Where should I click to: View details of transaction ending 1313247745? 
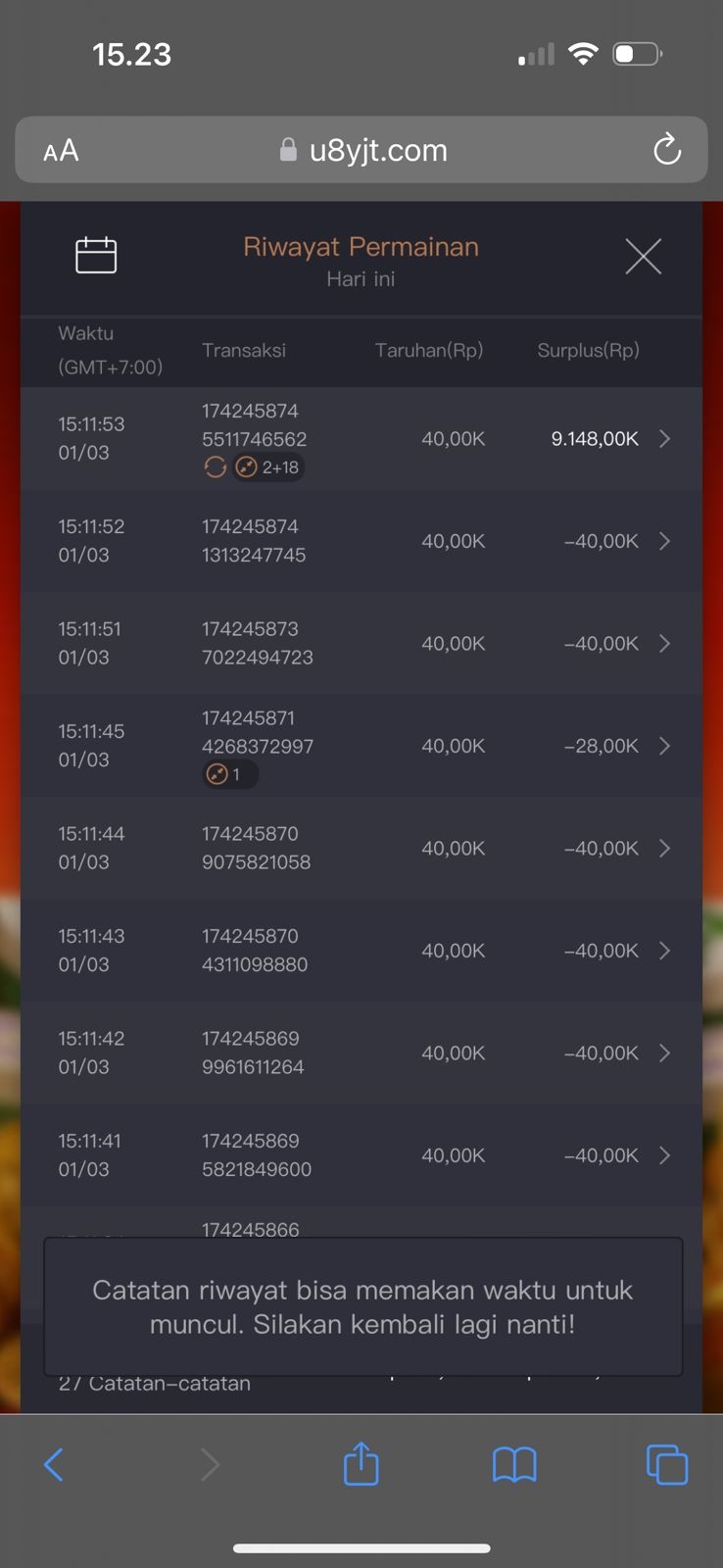pyautogui.click(x=663, y=541)
